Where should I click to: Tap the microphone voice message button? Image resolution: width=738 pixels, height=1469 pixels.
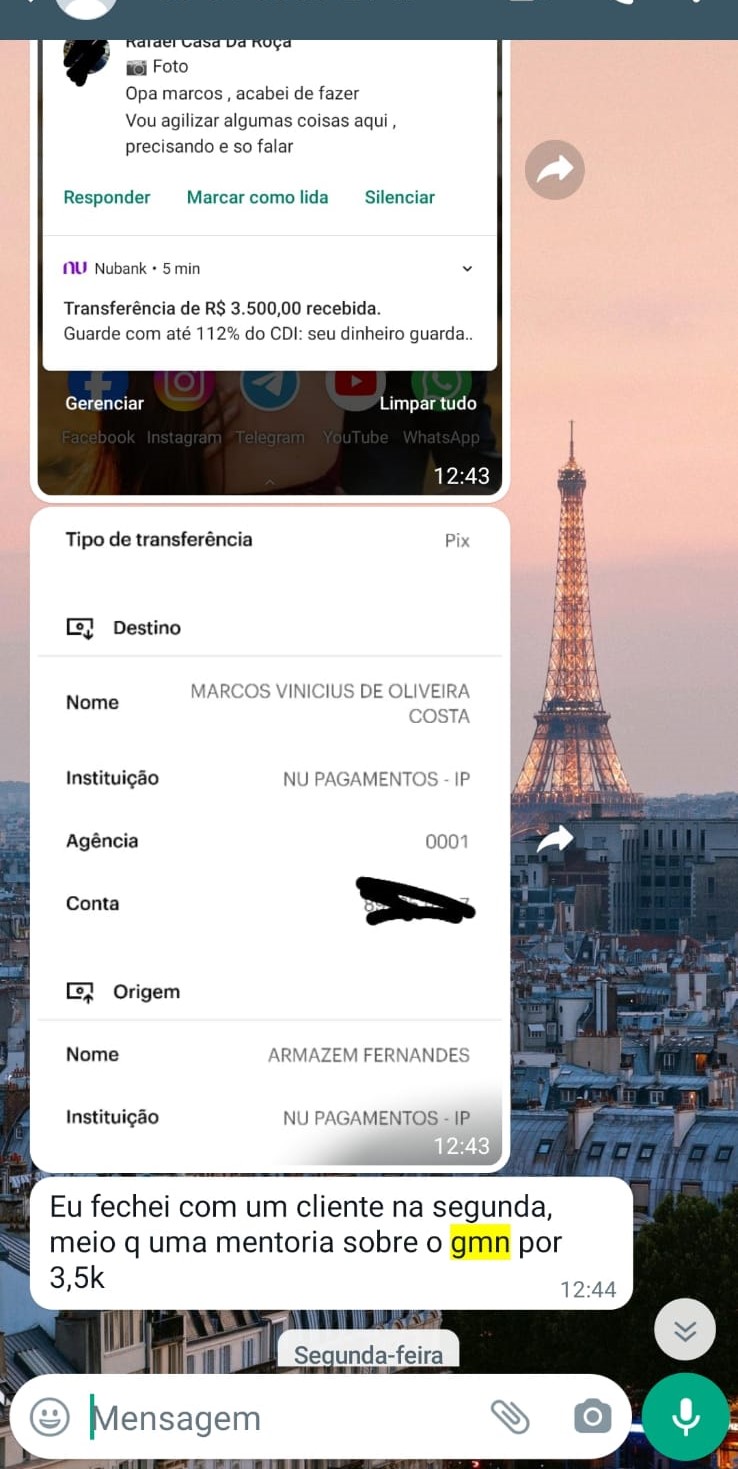[685, 1417]
